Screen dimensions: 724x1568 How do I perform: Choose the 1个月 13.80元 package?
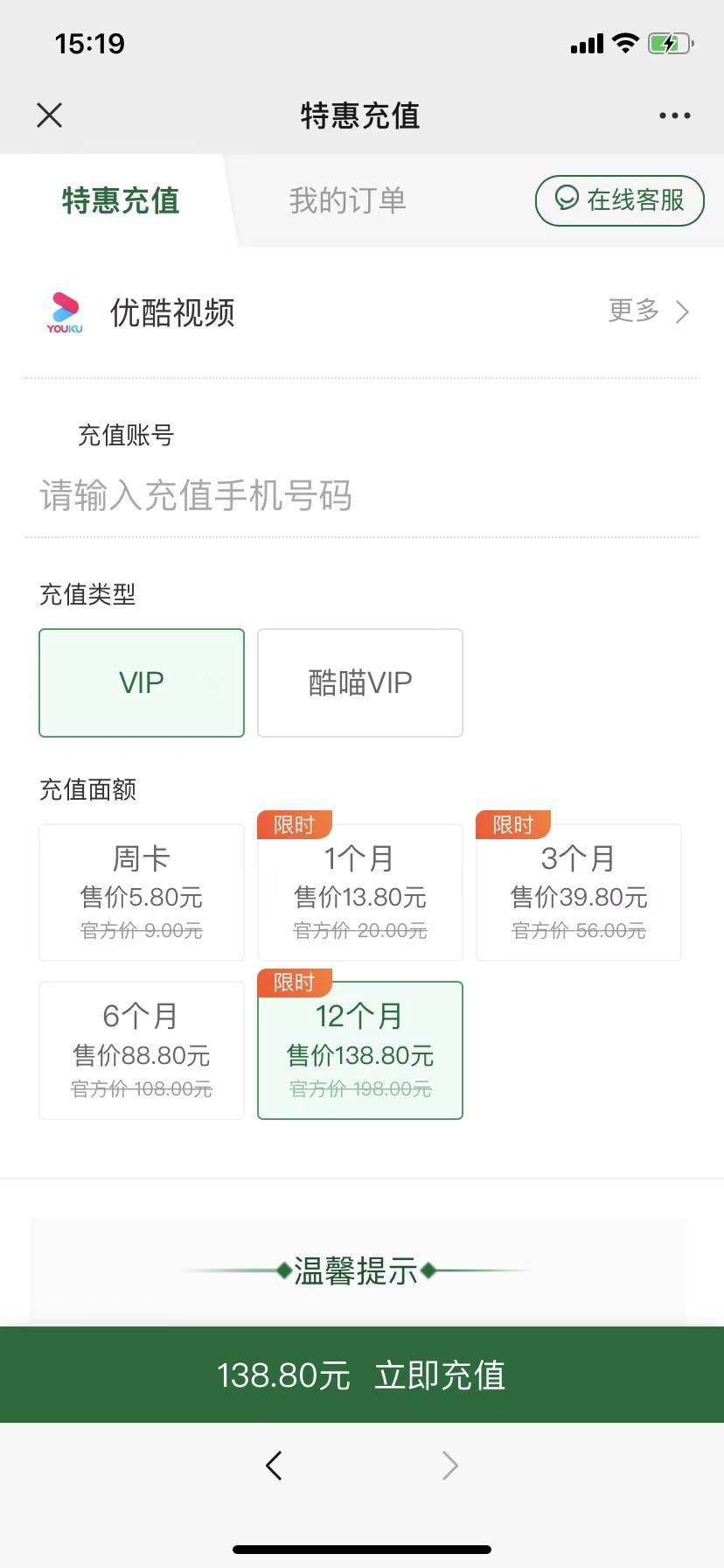click(359, 892)
